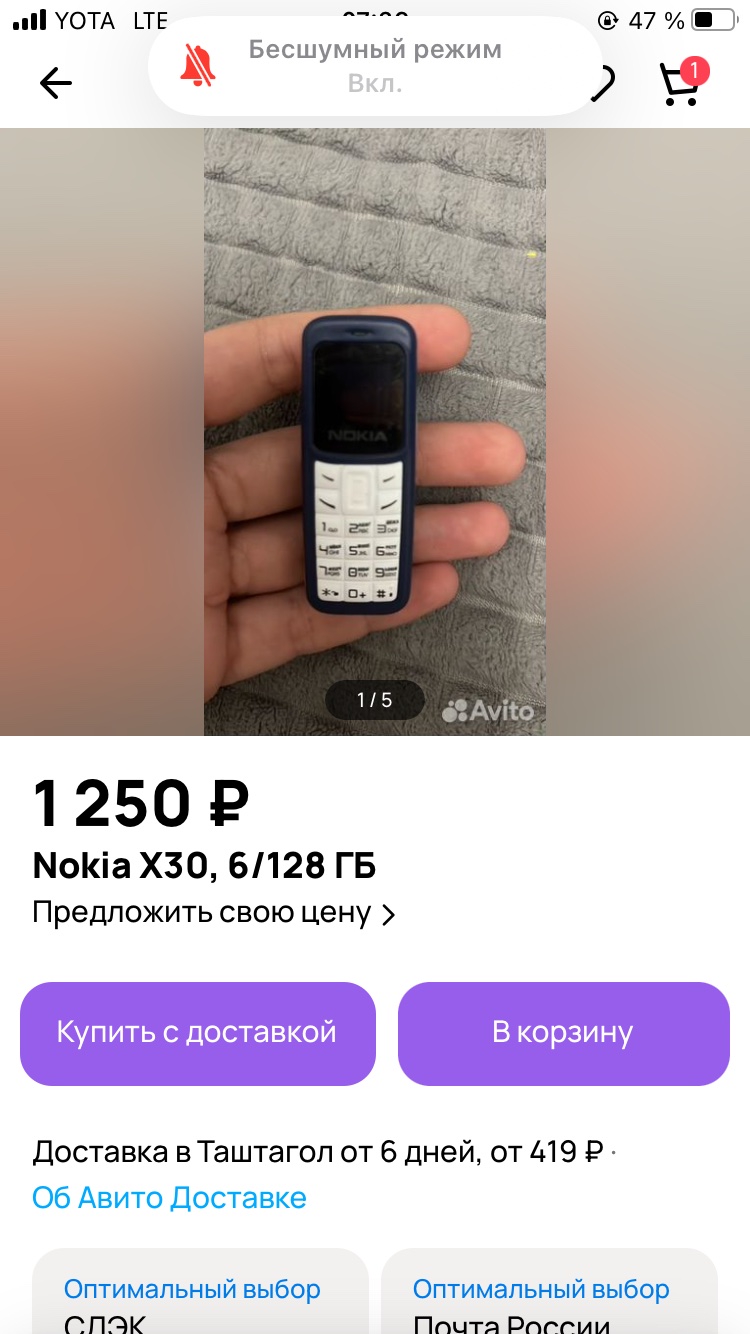Go back using the arrow icon

point(56,83)
